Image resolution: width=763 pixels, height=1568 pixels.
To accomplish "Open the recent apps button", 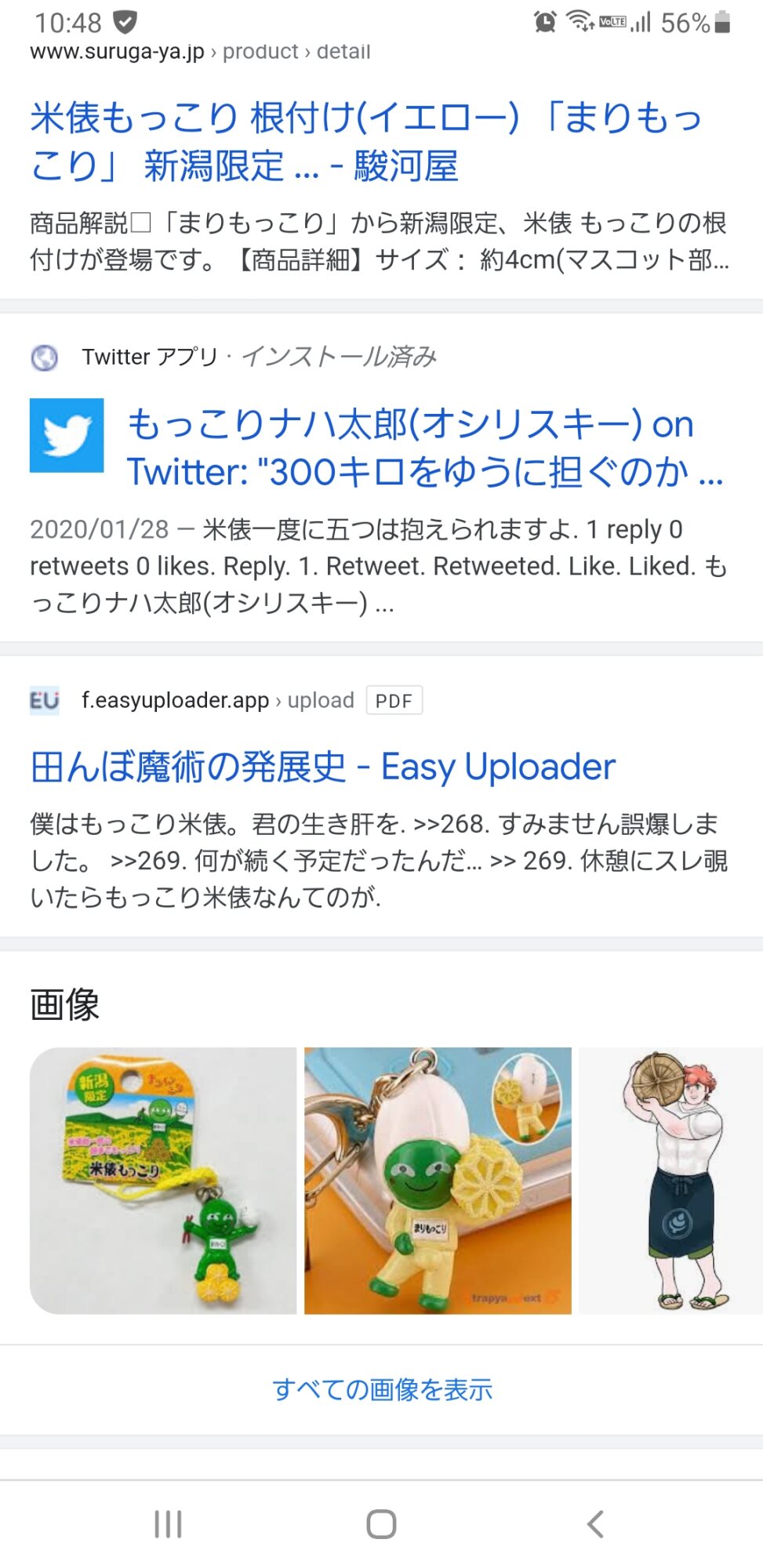I will point(168,1524).
